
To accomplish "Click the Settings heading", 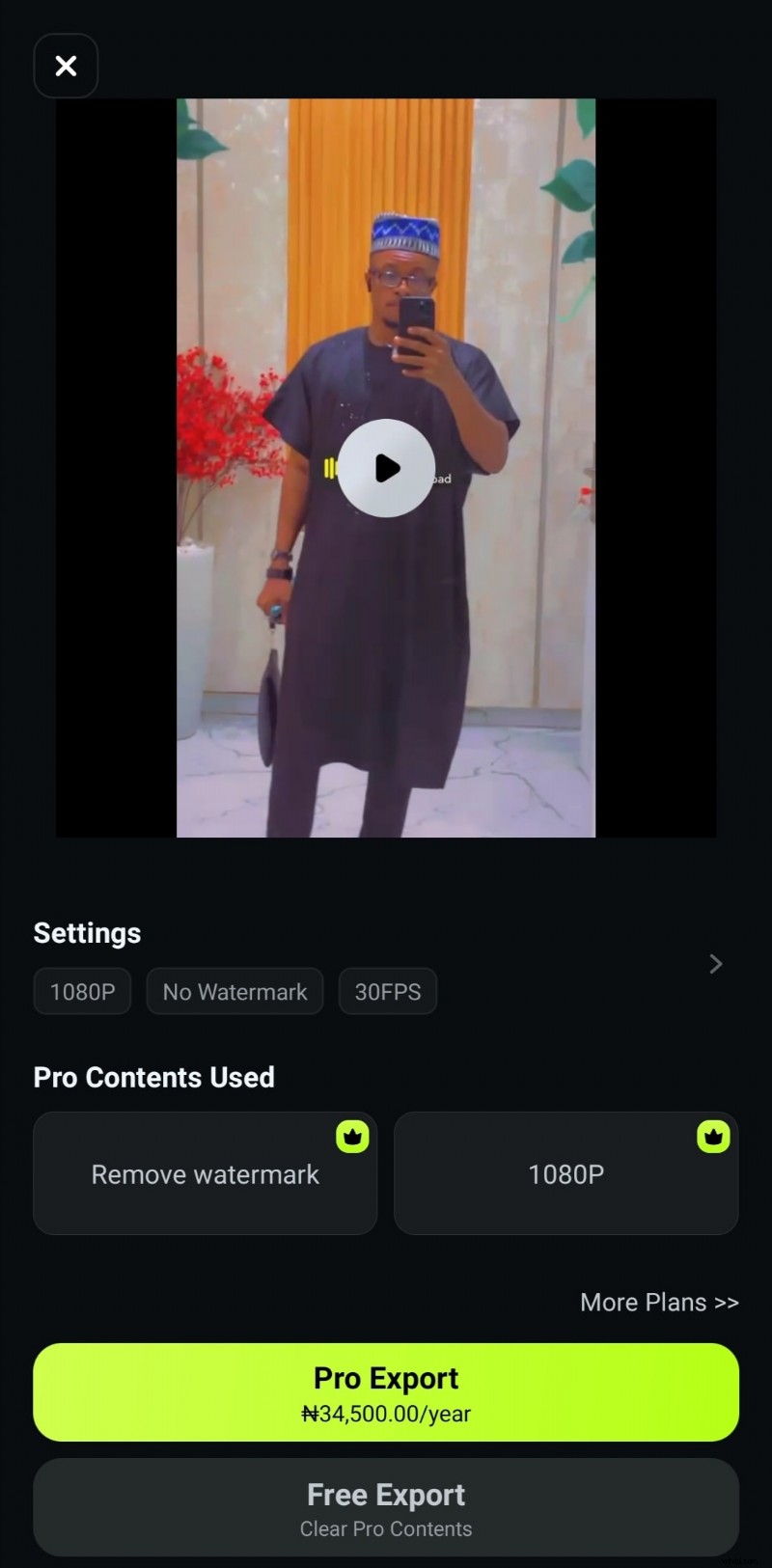I will coord(87,932).
